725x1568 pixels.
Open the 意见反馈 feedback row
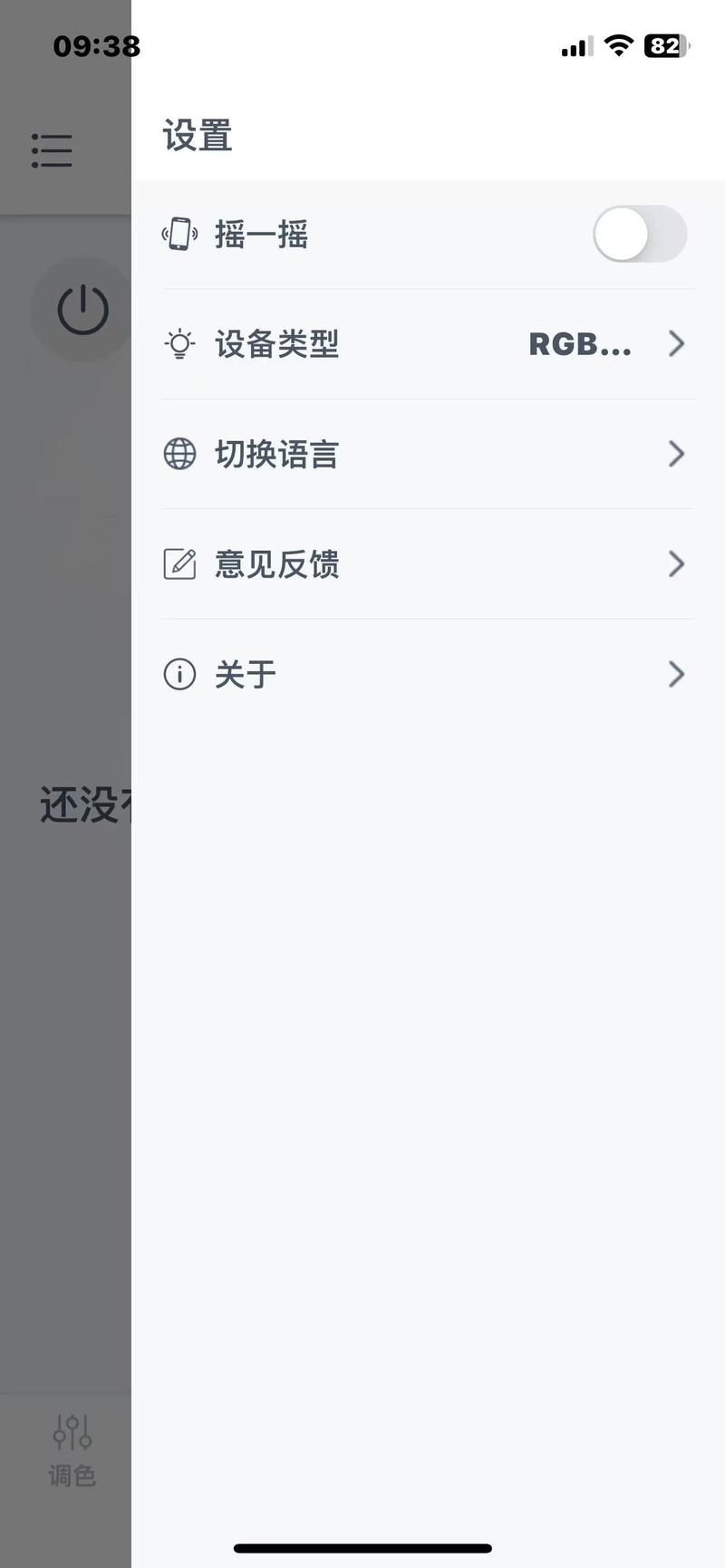pyautogui.click(x=428, y=564)
